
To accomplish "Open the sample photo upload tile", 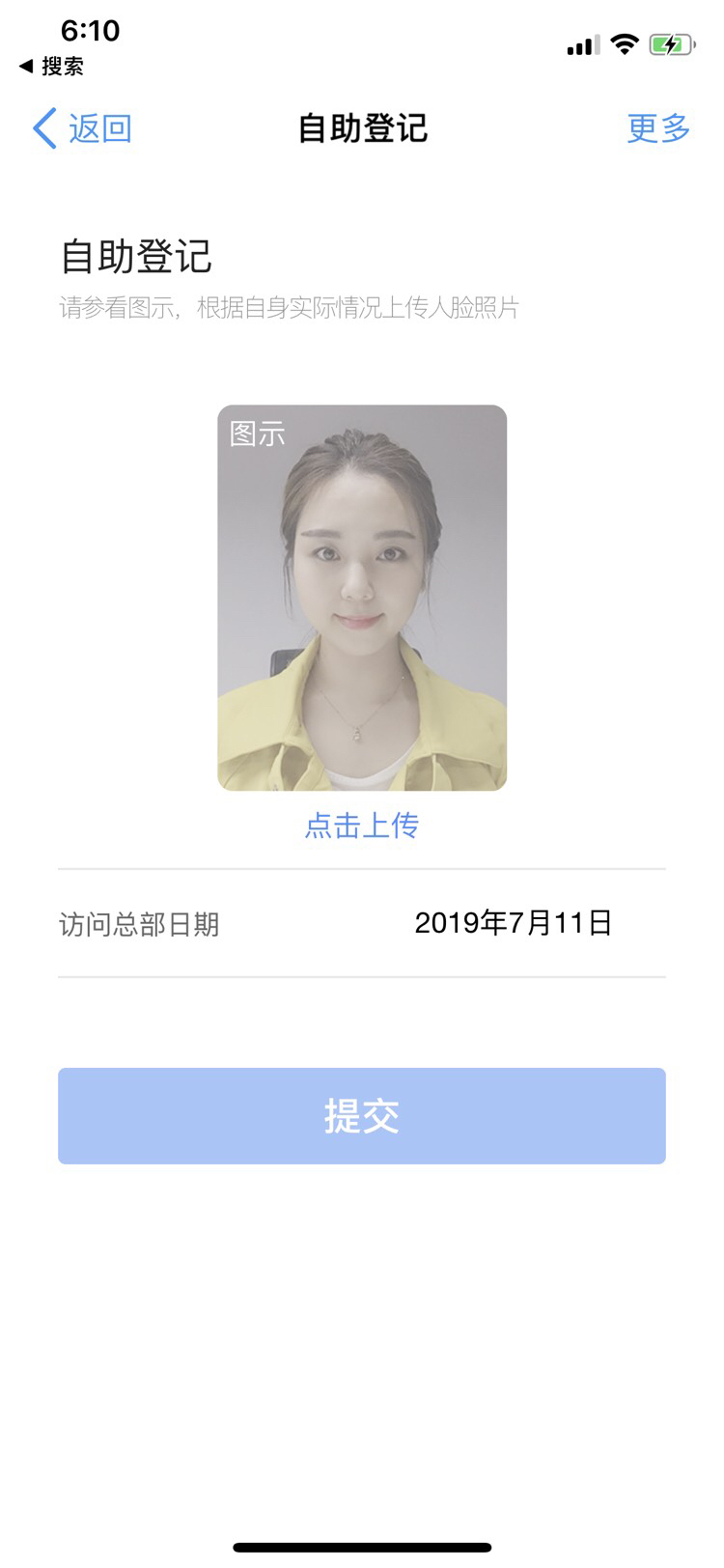I will [362, 598].
